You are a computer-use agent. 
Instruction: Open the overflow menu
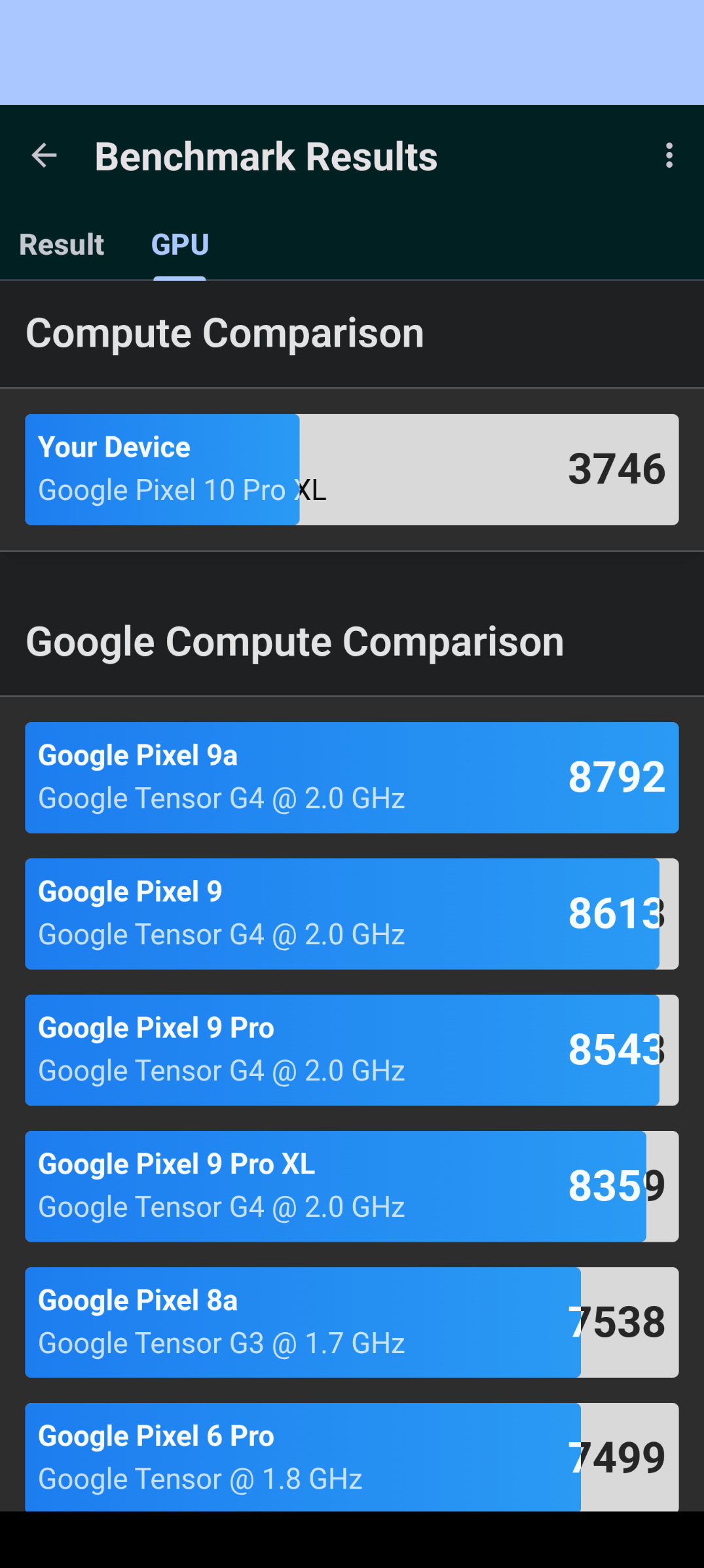[x=669, y=156]
